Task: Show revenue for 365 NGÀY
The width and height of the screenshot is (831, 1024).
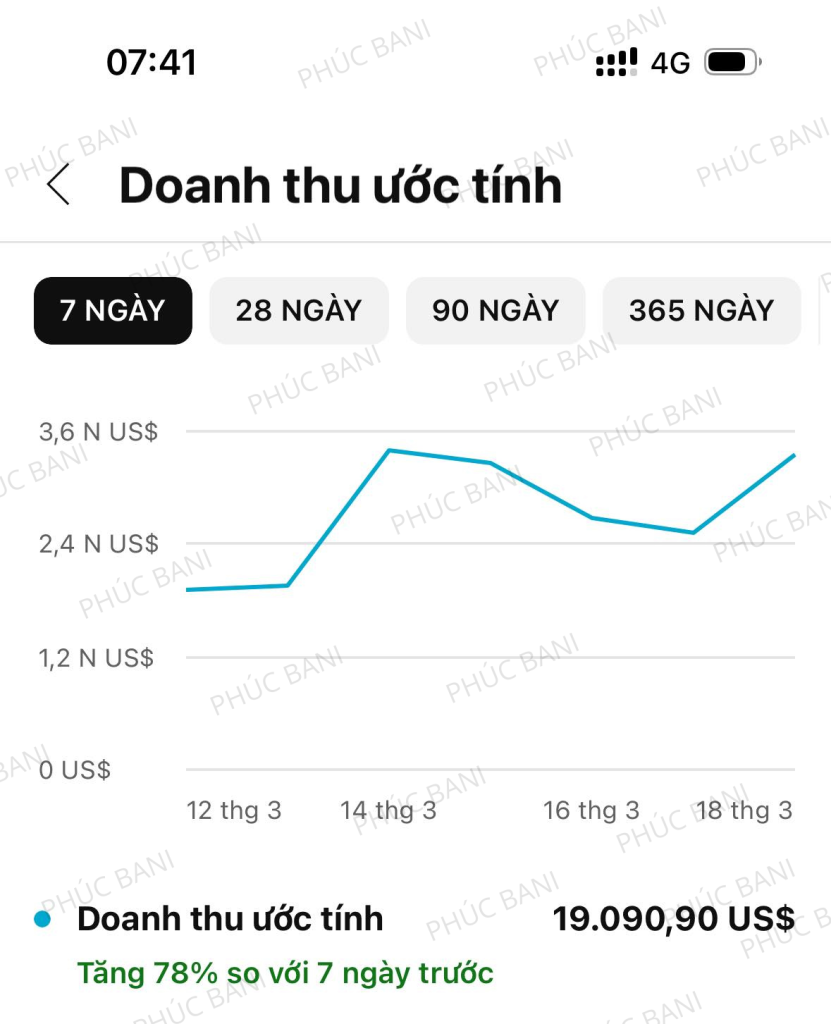Action: click(701, 311)
